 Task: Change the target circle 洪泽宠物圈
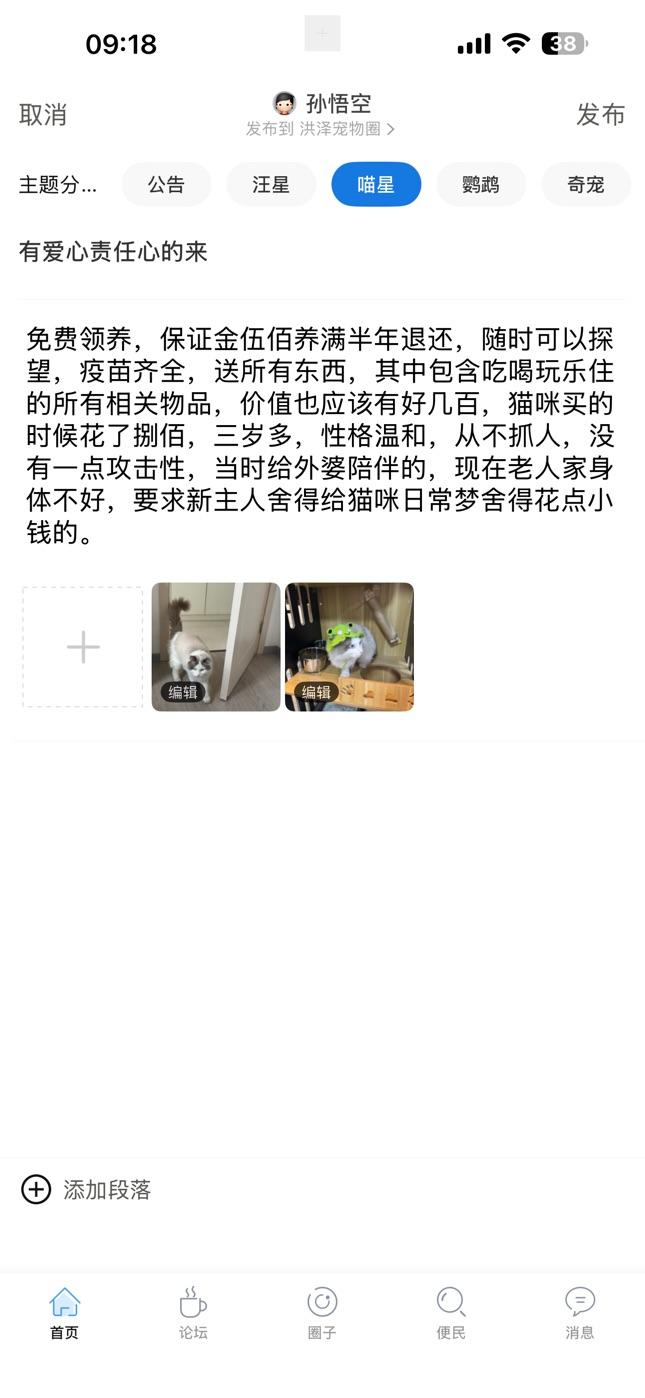320,129
